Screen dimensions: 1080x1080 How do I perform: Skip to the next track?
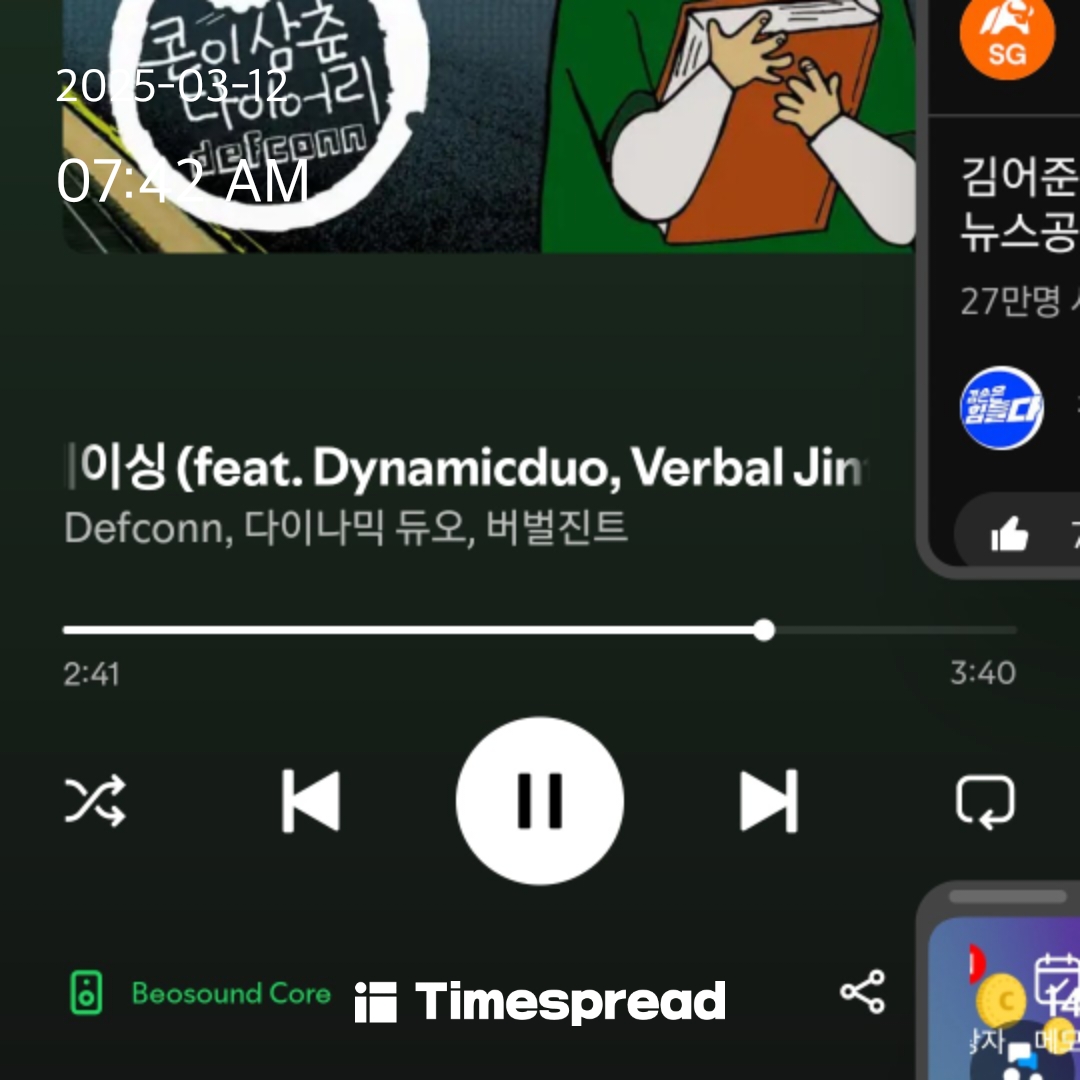pos(768,800)
